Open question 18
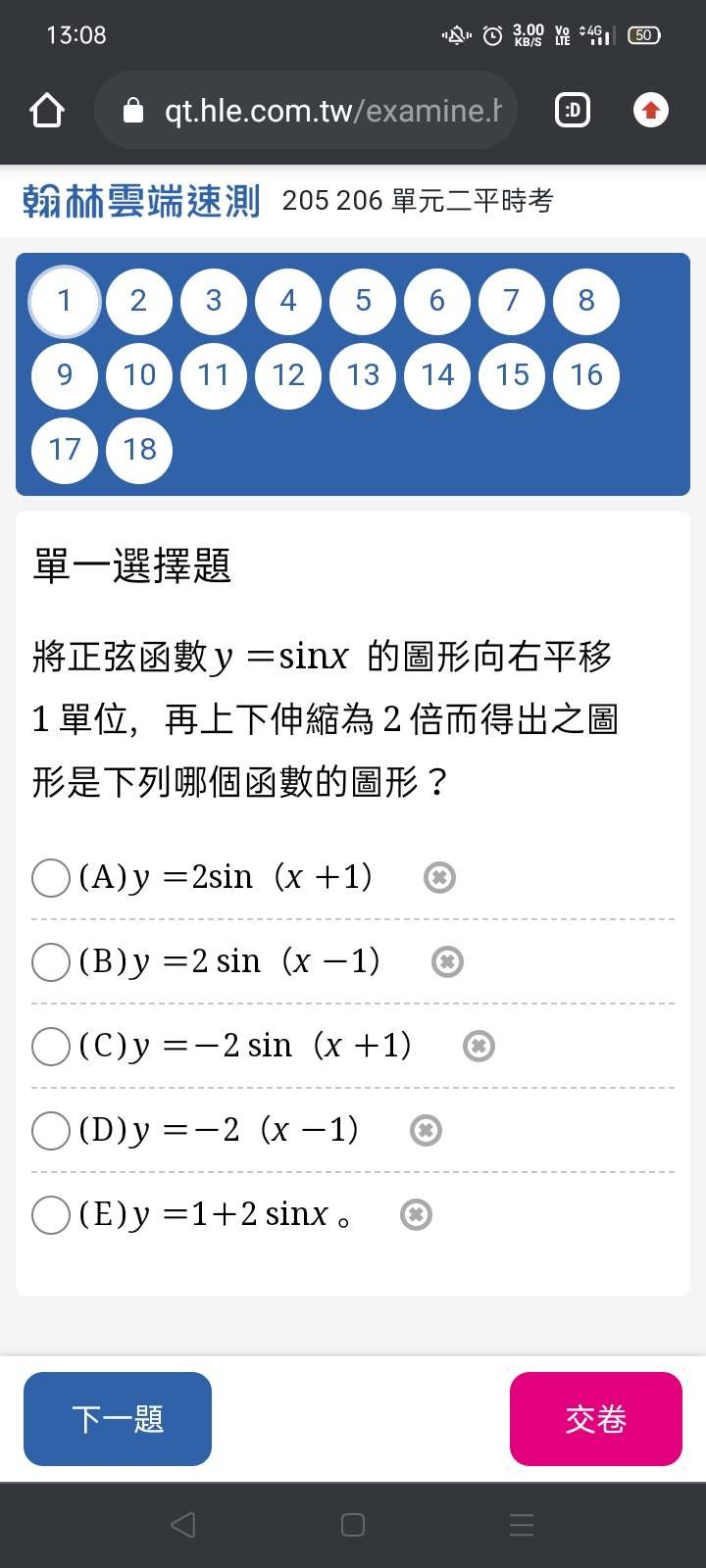Image resolution: width=706 pixels, height=1568 pixels. click(139, 450)
